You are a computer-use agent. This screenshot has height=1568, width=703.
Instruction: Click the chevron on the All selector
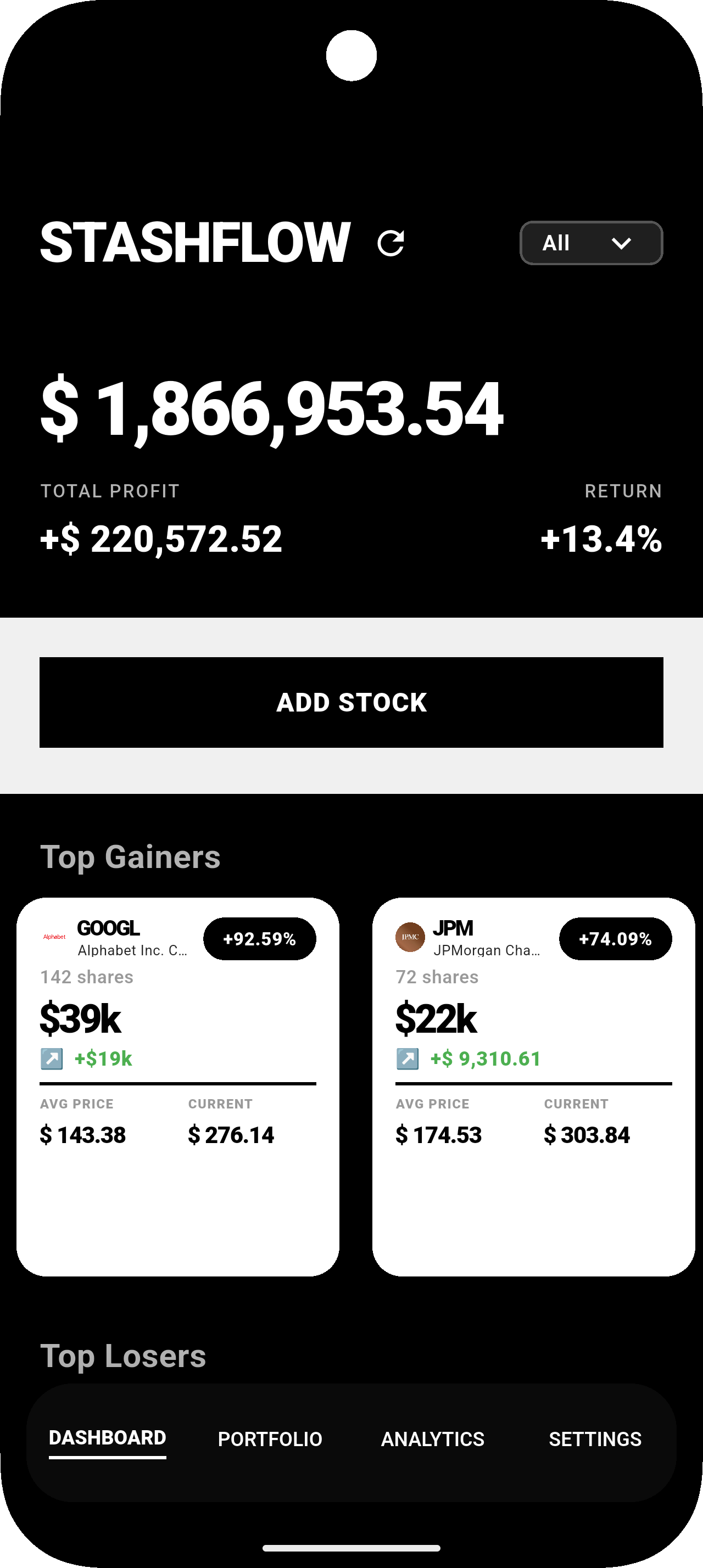coord(623,242)
